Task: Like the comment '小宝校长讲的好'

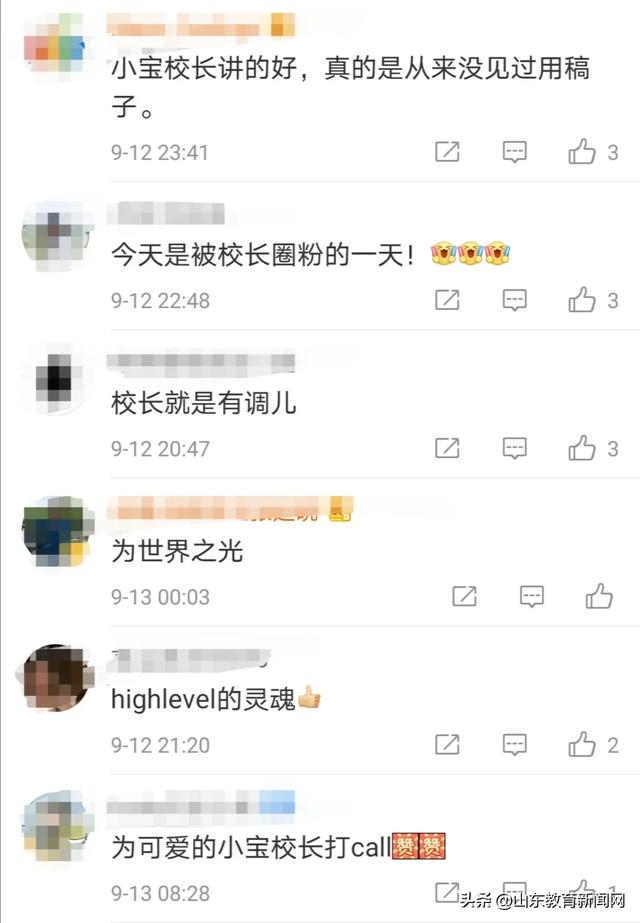Action: pyautogui.click(x=582, y=152)
